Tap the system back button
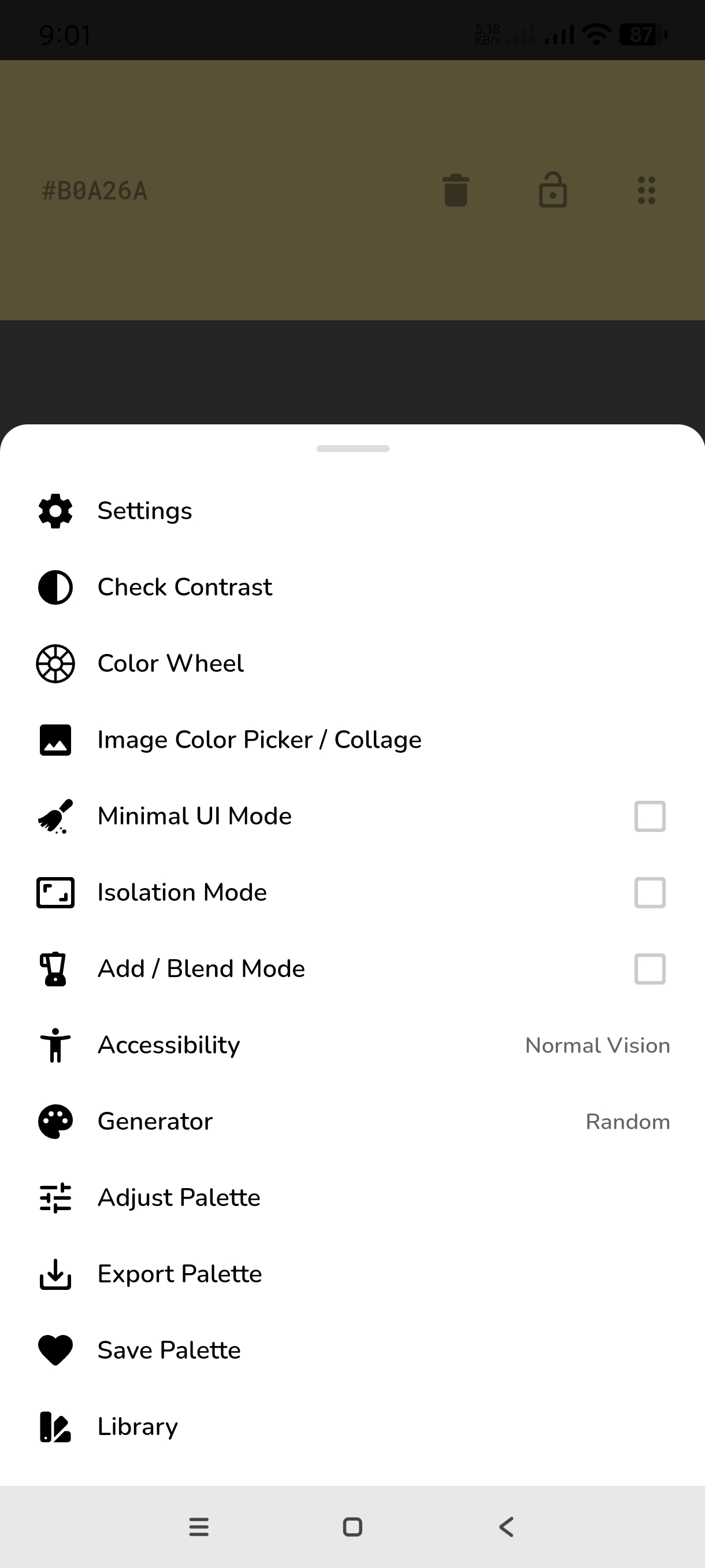The height and width of the screenshot is (1568, 705). (506, 1526)
